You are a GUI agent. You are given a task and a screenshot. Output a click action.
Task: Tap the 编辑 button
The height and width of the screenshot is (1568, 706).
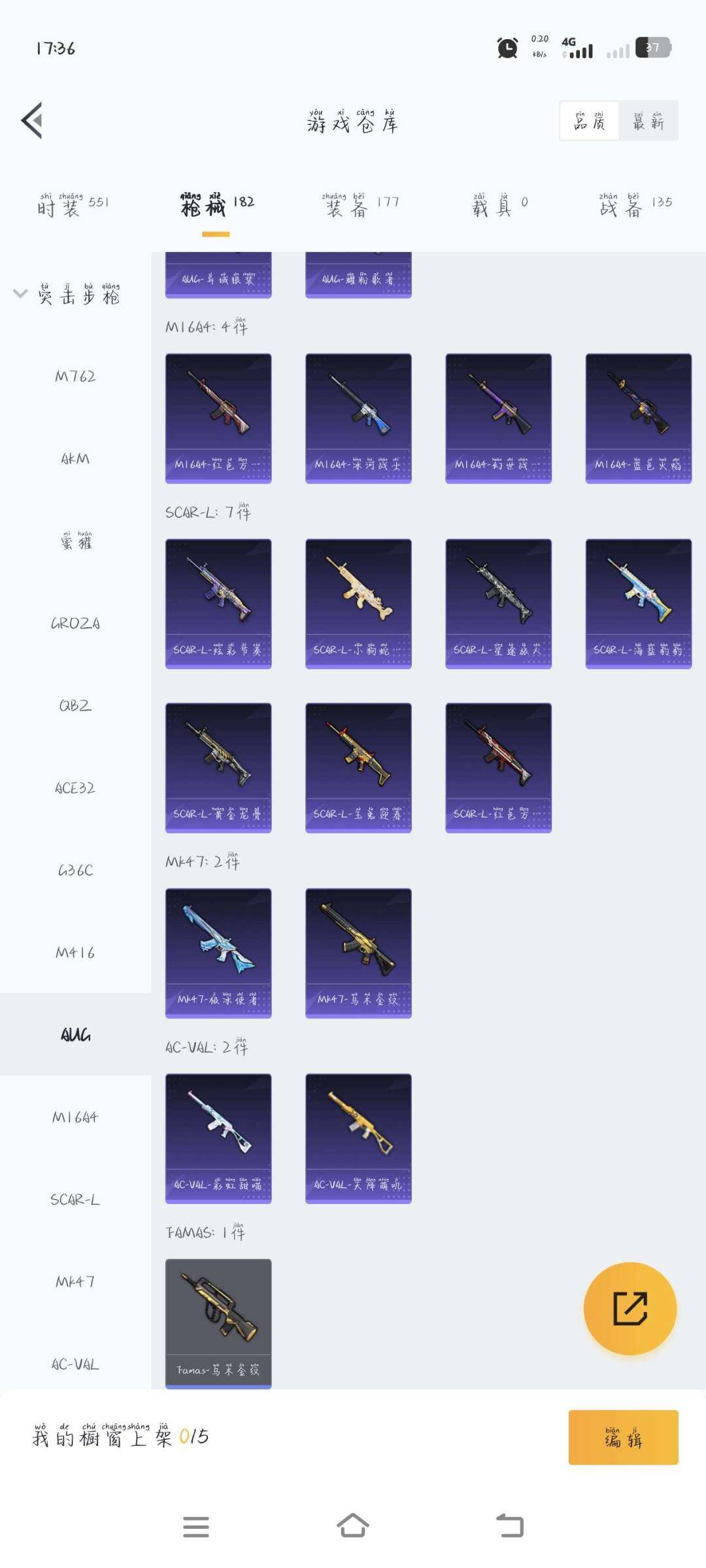(623, 1437)
